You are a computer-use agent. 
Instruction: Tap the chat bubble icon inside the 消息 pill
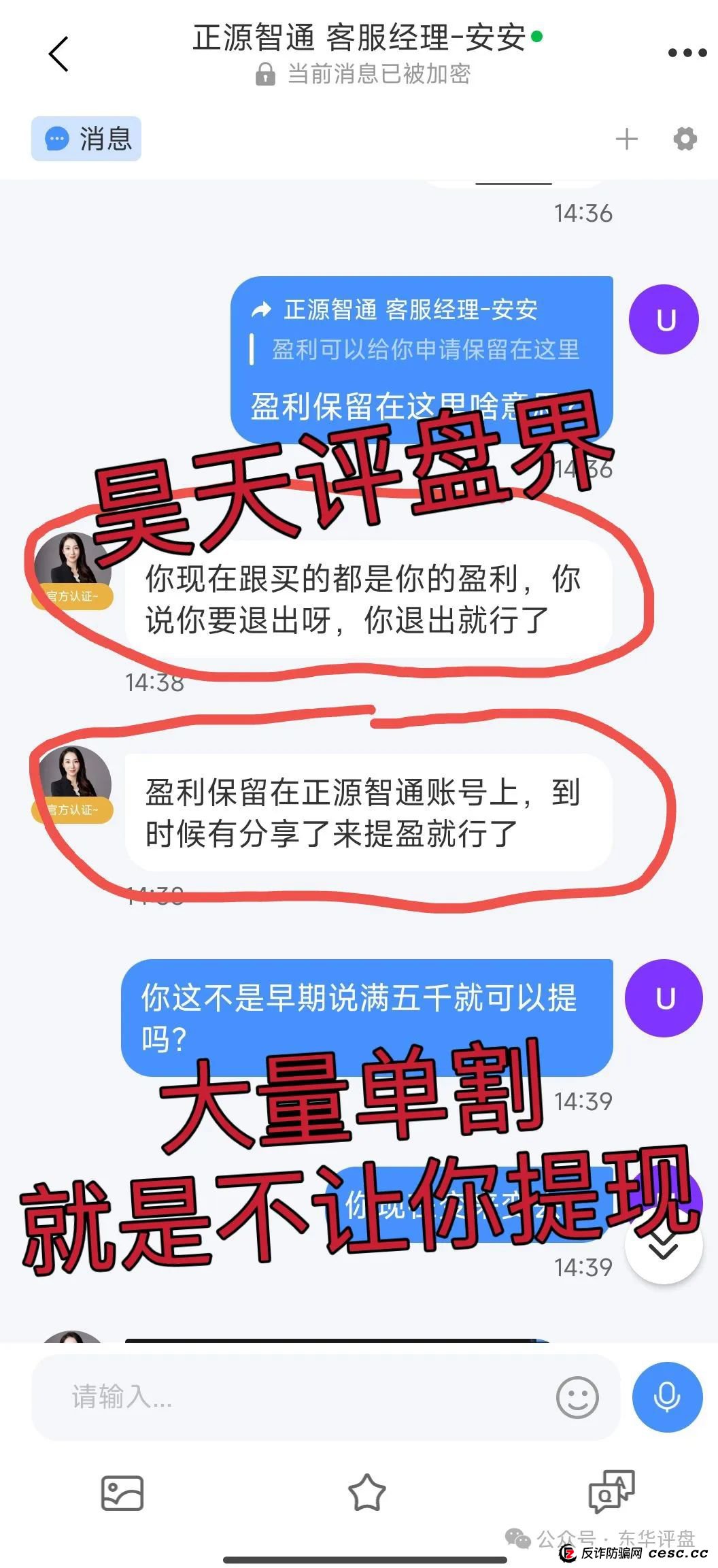point(58,139)
